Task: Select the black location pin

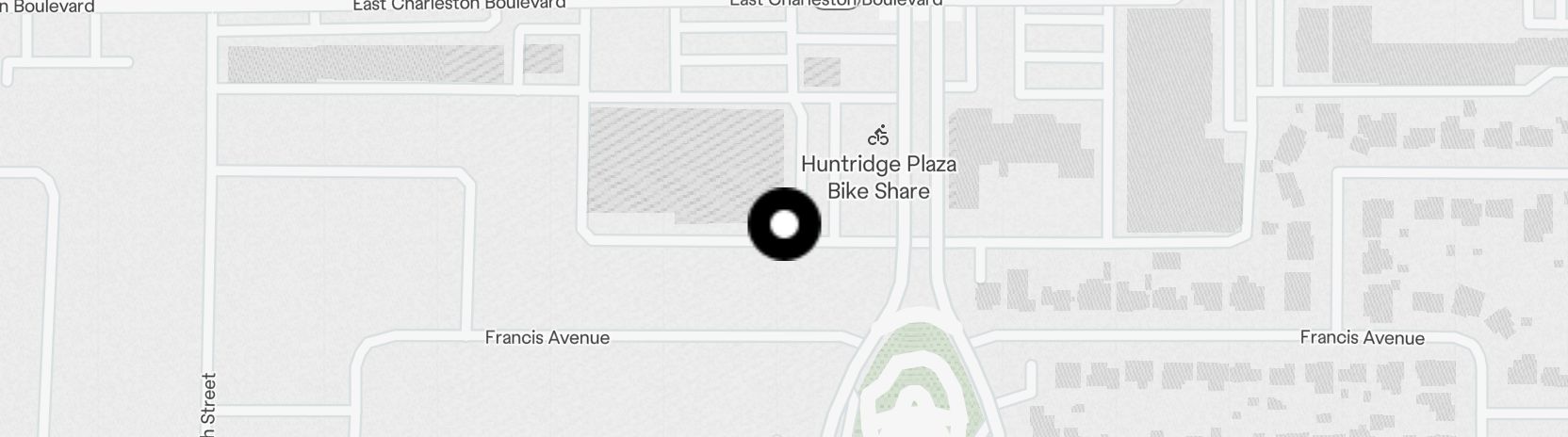Action: 784,224
